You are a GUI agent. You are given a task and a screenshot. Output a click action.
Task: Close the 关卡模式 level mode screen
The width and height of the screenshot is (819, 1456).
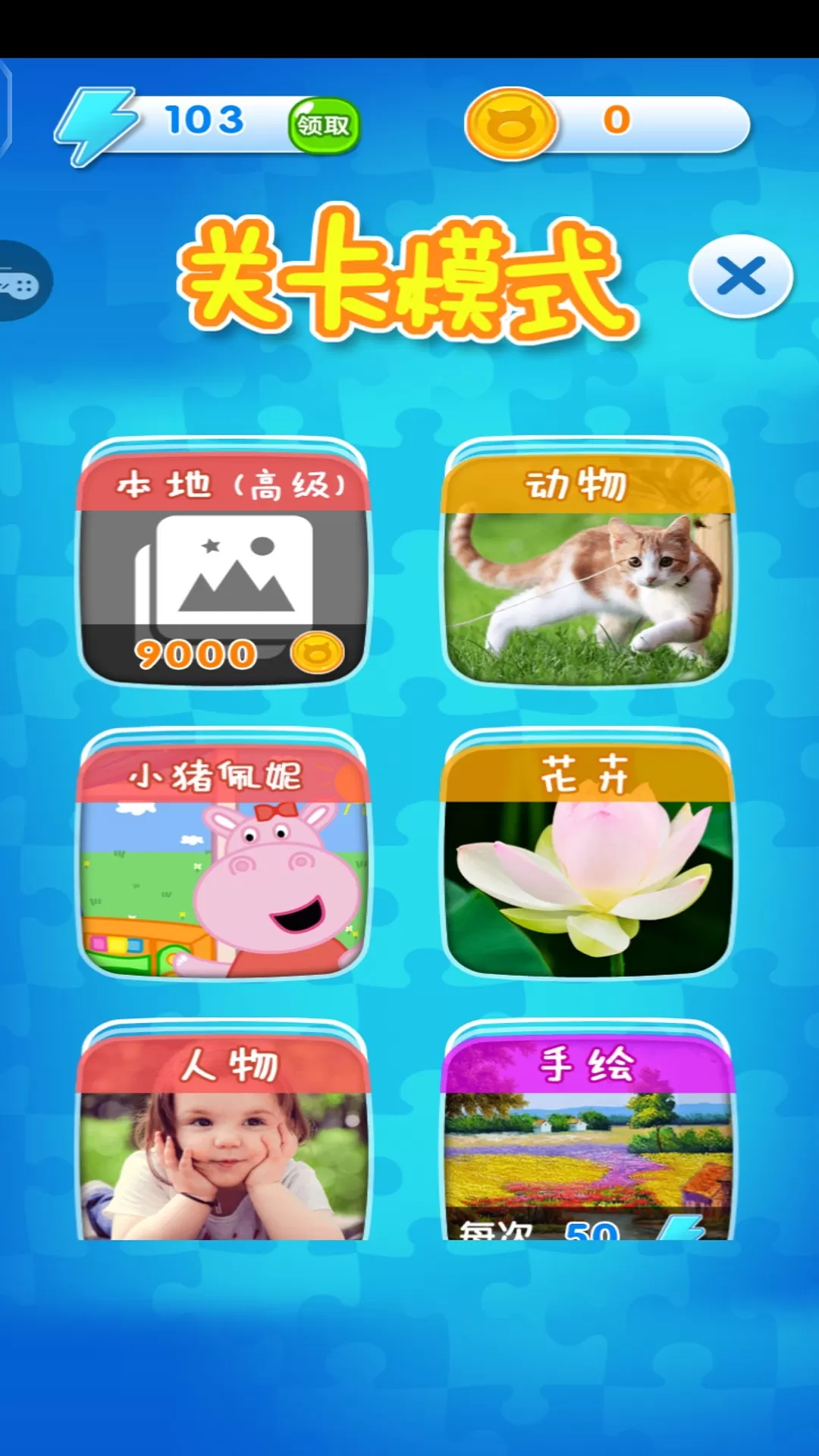point(741,276)
